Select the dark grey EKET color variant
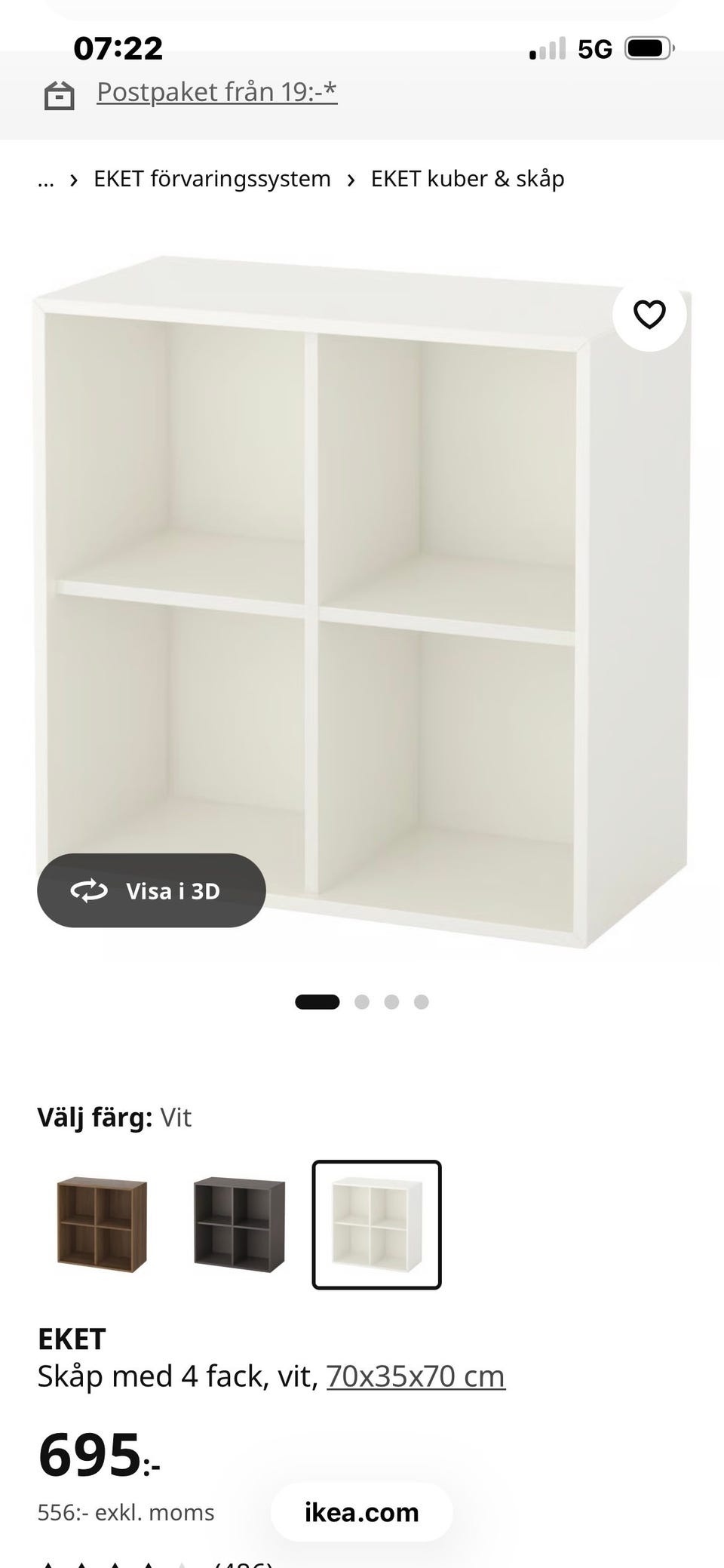724x1568 pixels. pos(240,1224)
